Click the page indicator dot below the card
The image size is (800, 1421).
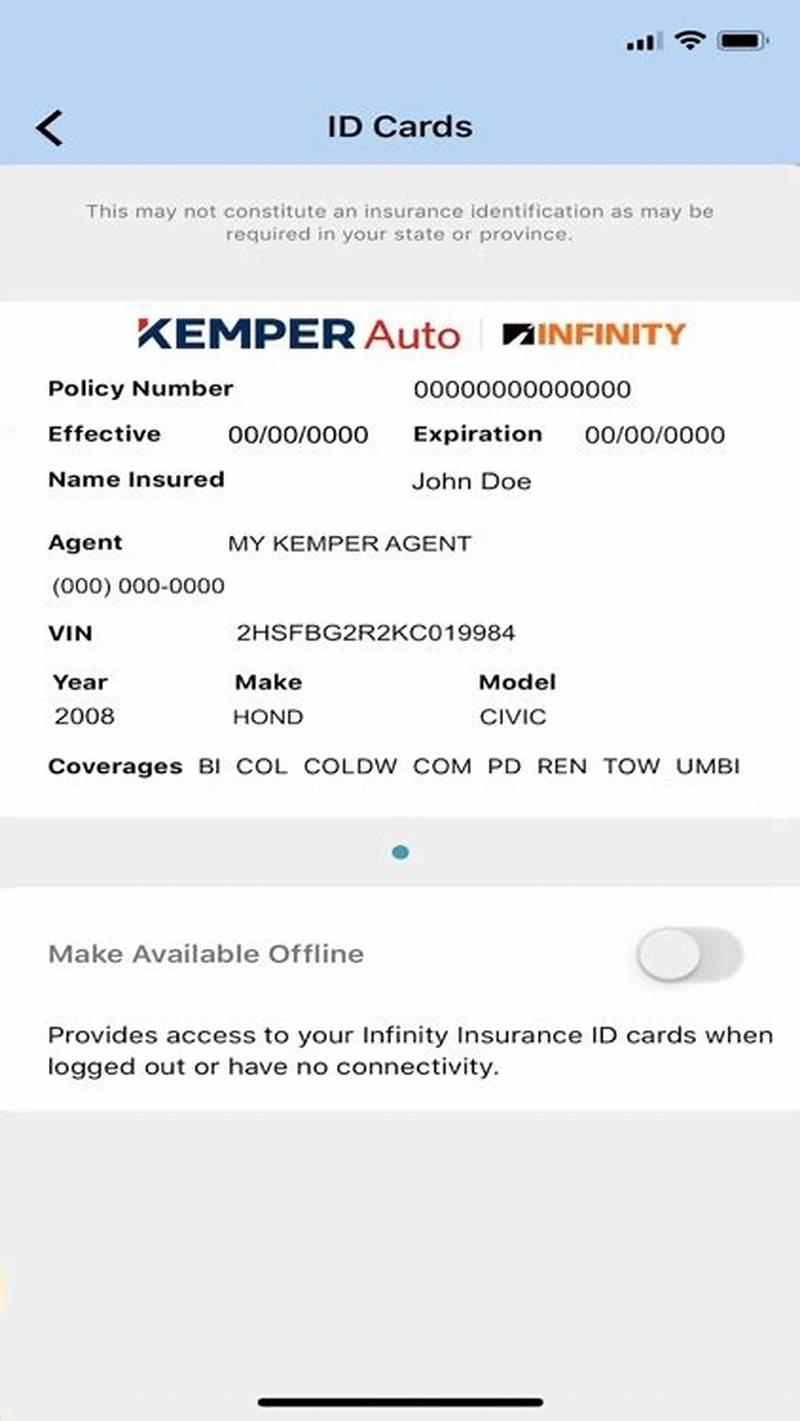click(400, 851)
